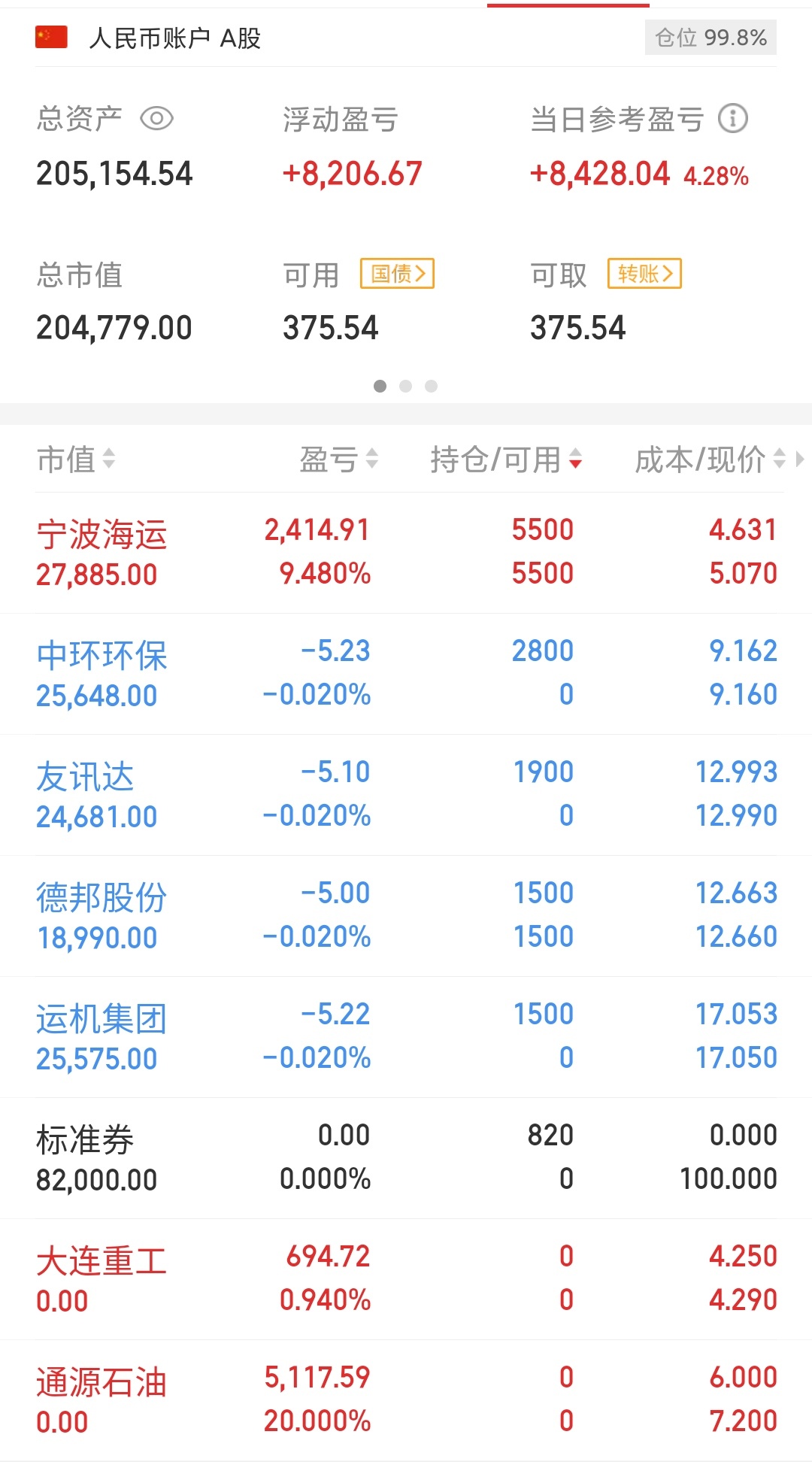Tap the 仓位 99.8% badge
Image resolution: width=812 pixels, height=1483 pixels.
coord(710,38)
